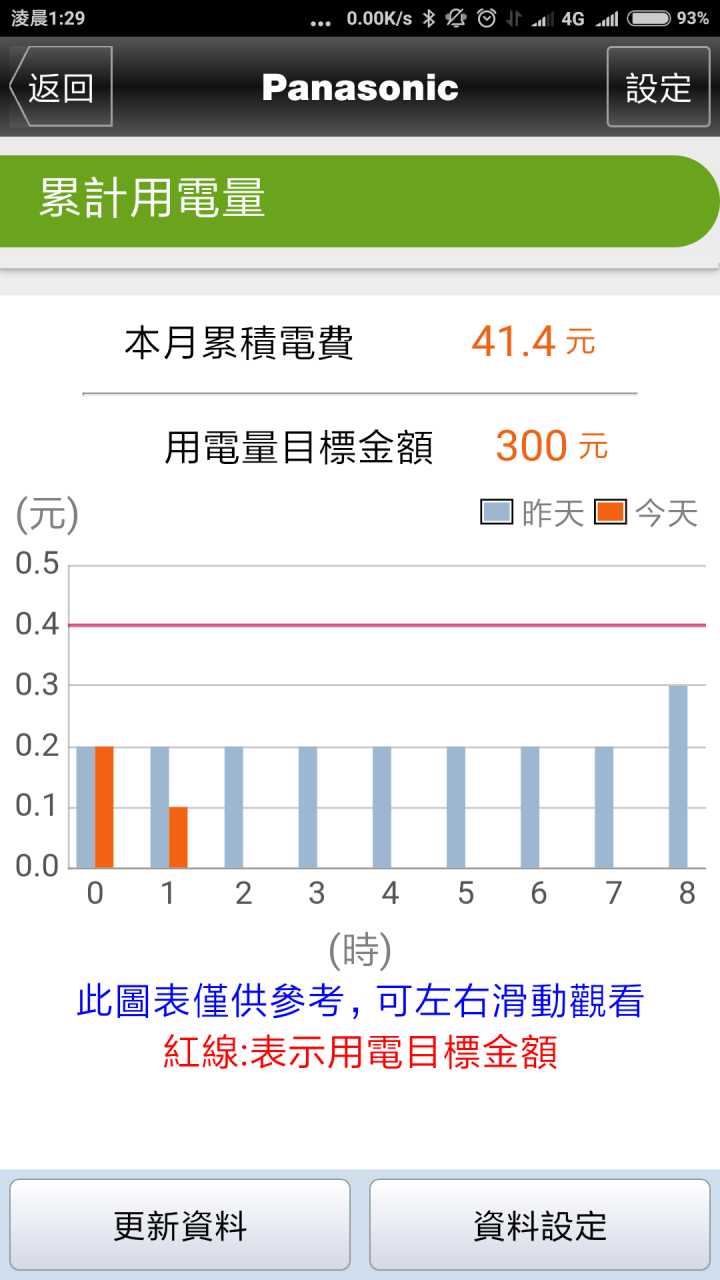This screenshot has height=1280, width=720.
Task: Open 設定 settings in the top bar
Action: click(658, 87)
